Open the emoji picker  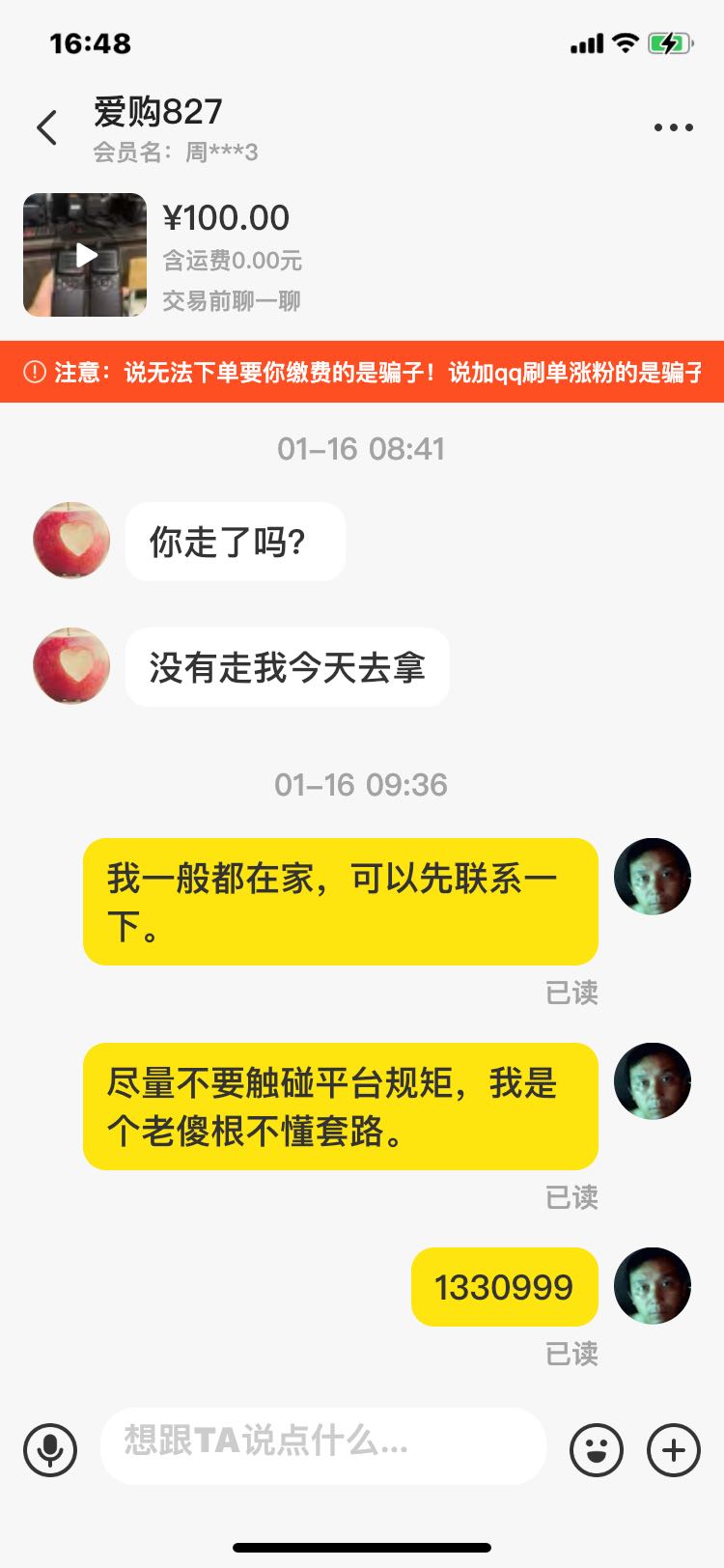click(596, 1449)
